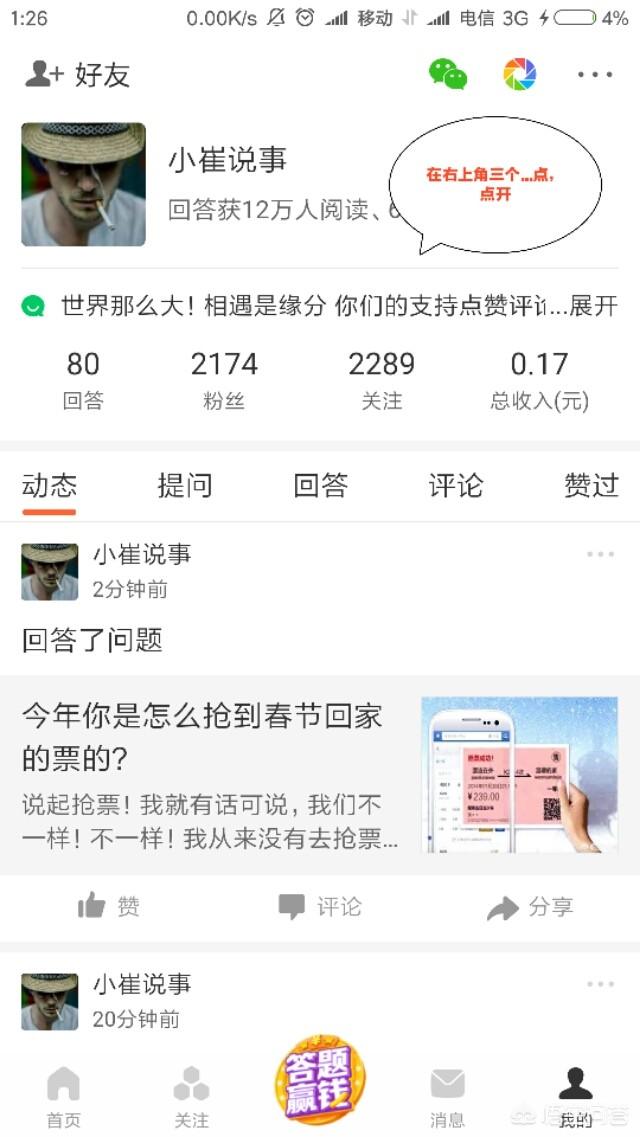Like the post with 赞 button

pos(109,907)
